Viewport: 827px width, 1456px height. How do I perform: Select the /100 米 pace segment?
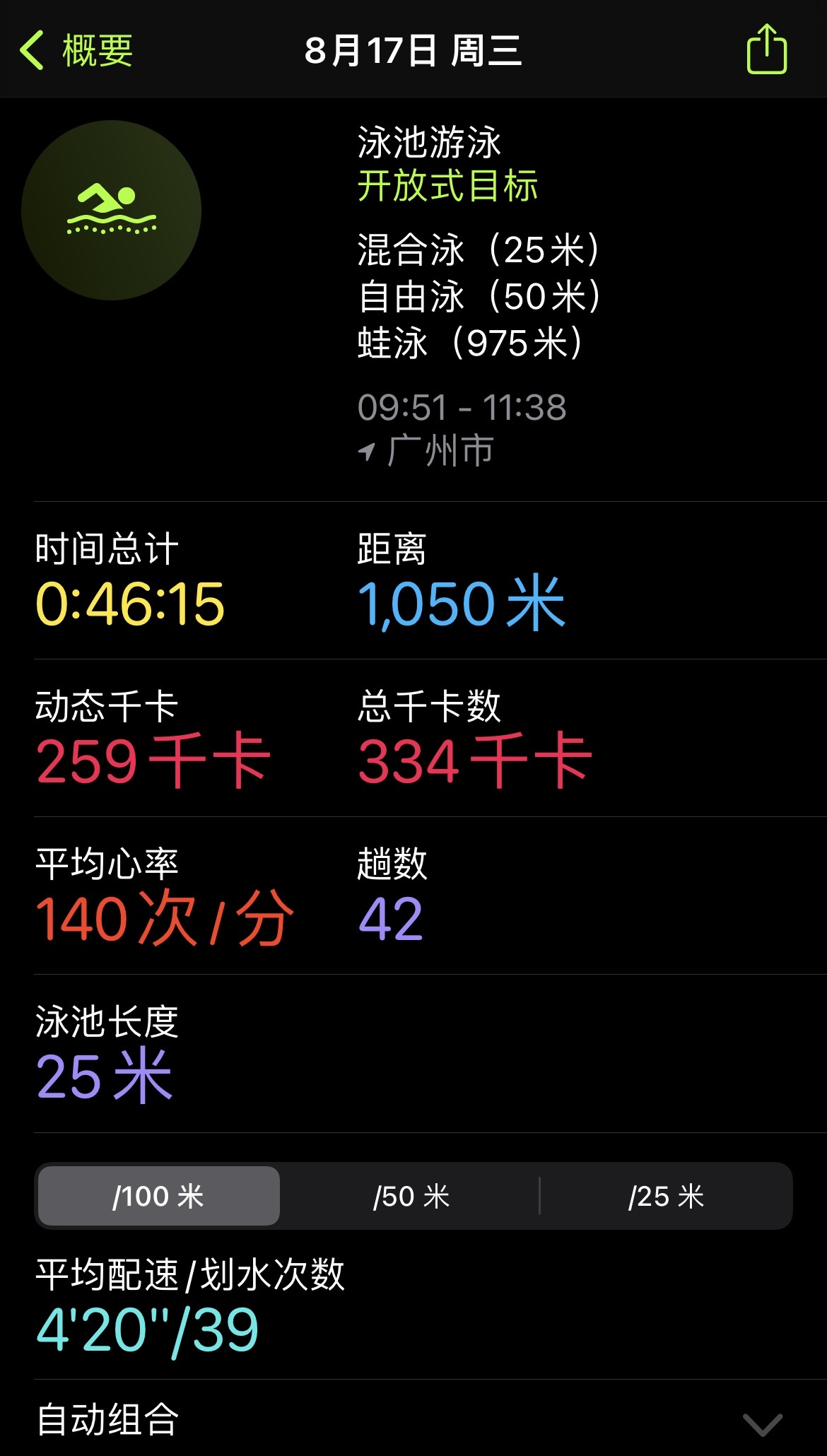[x=159, y=1196]
